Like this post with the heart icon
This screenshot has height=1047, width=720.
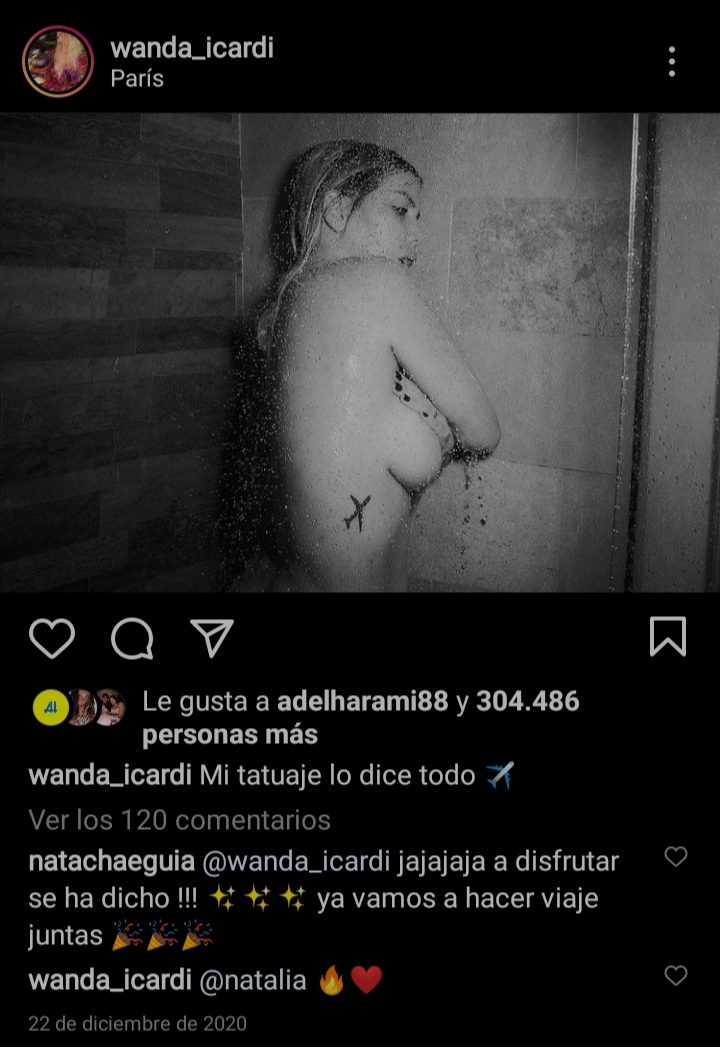52,638
